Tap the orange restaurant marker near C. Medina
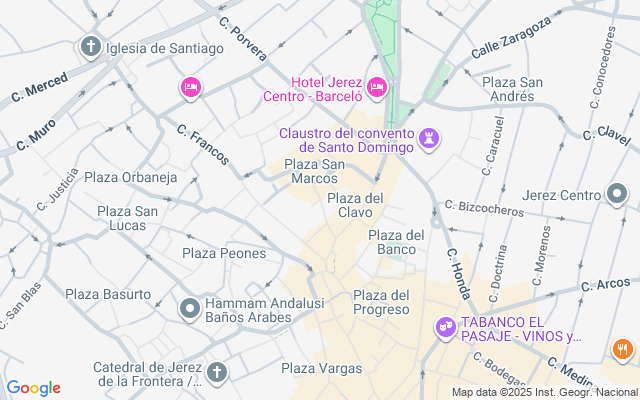This screenshot has height=400, width=640. pyautogui.click(x=622, y=350)
